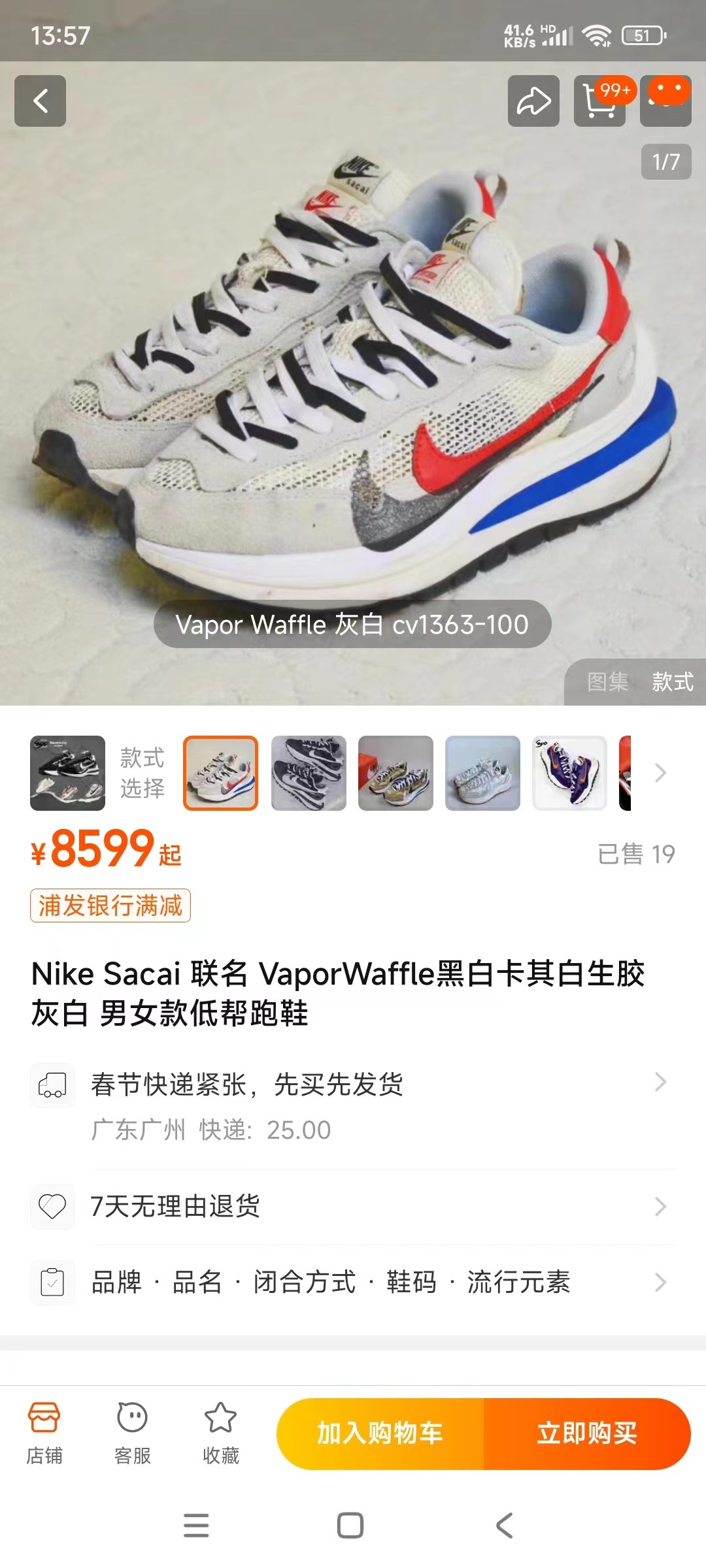The height and width of the screenshot is (1568, 706).
Task: Share this product
Action: point(533,101)
